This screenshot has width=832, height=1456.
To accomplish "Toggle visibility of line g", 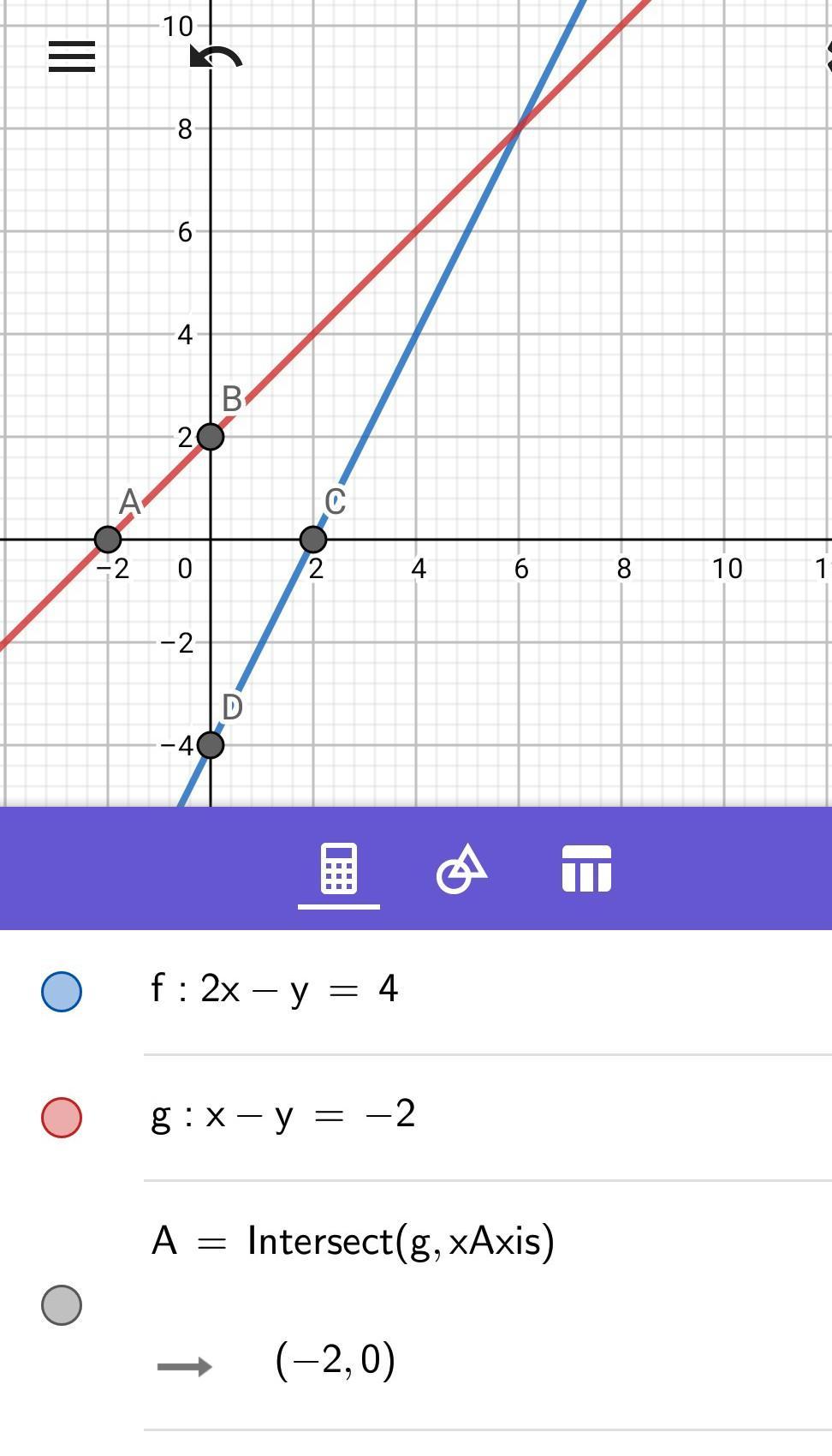I will click(x=62, y=1117).
